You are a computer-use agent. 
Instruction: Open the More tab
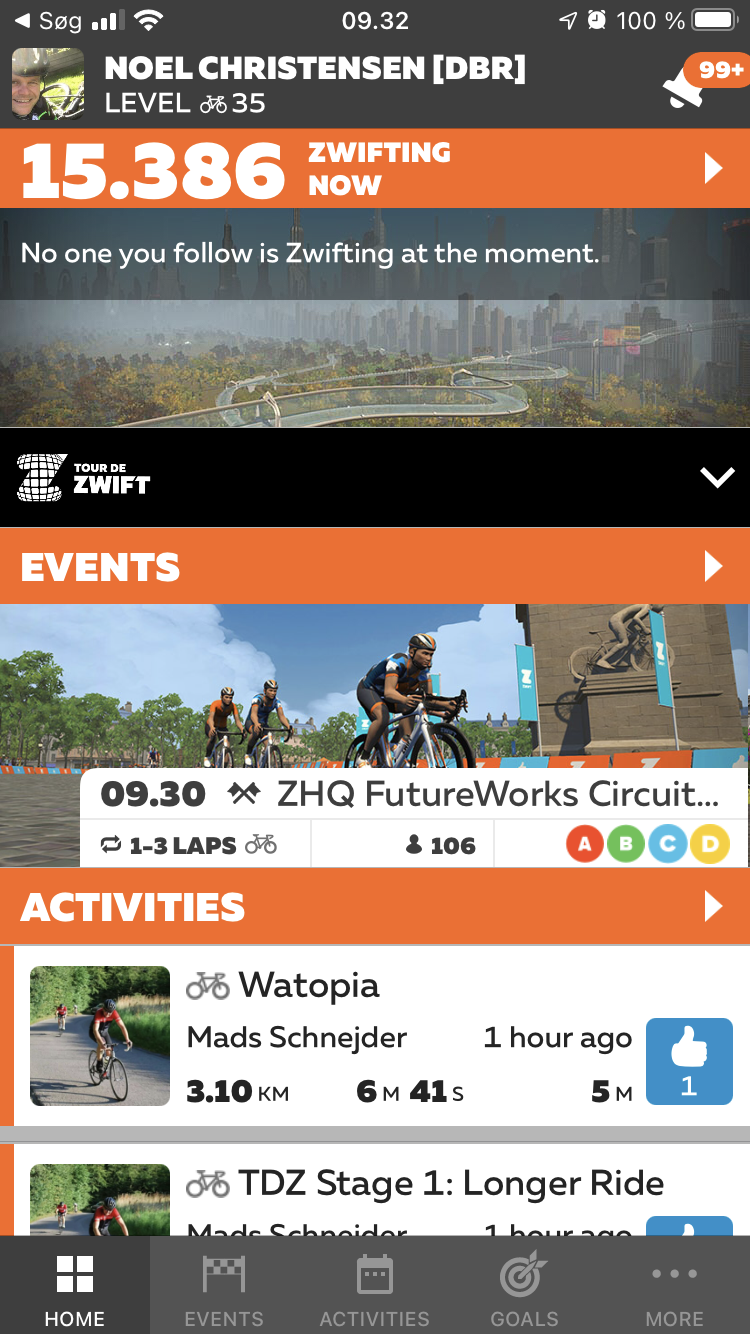675,1285
